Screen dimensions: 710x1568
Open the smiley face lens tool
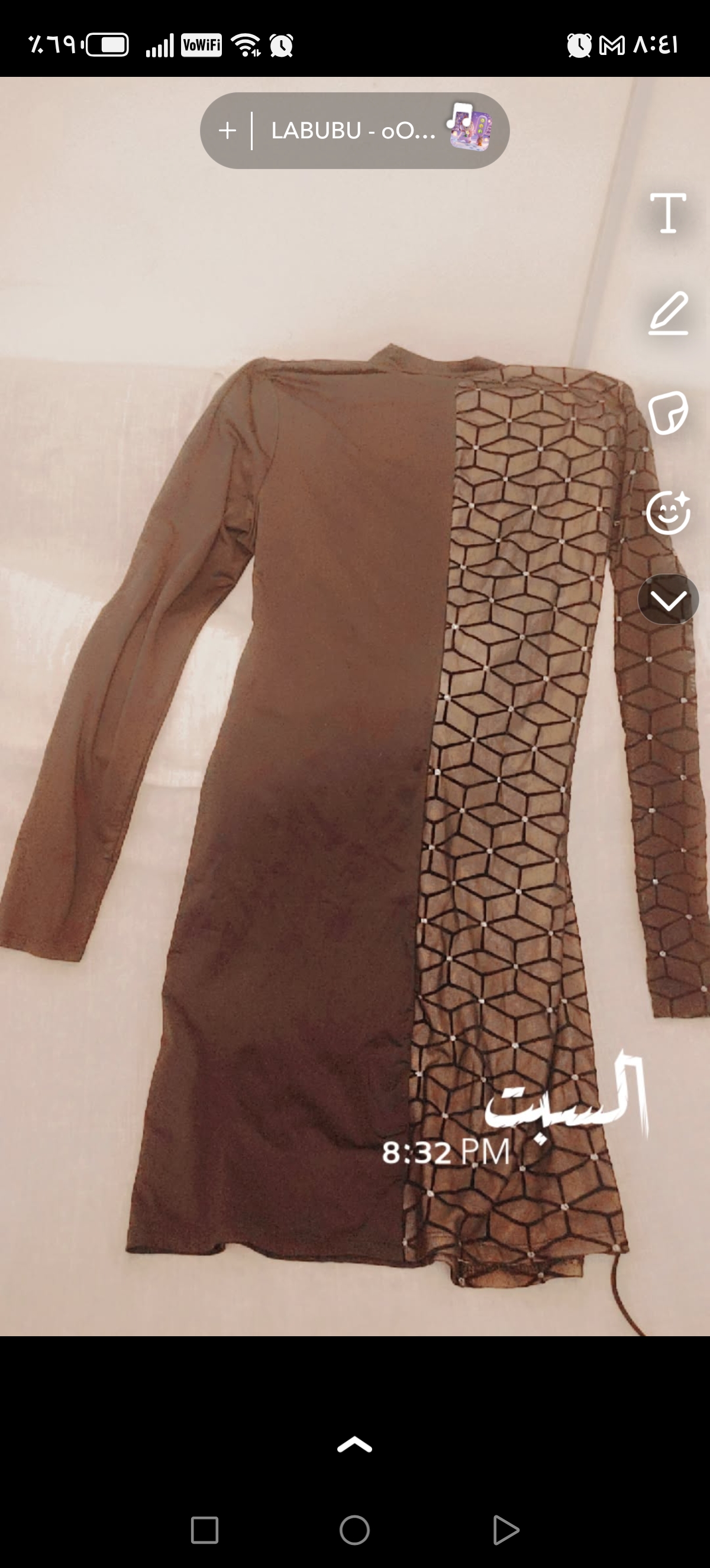tap(668, 513)
